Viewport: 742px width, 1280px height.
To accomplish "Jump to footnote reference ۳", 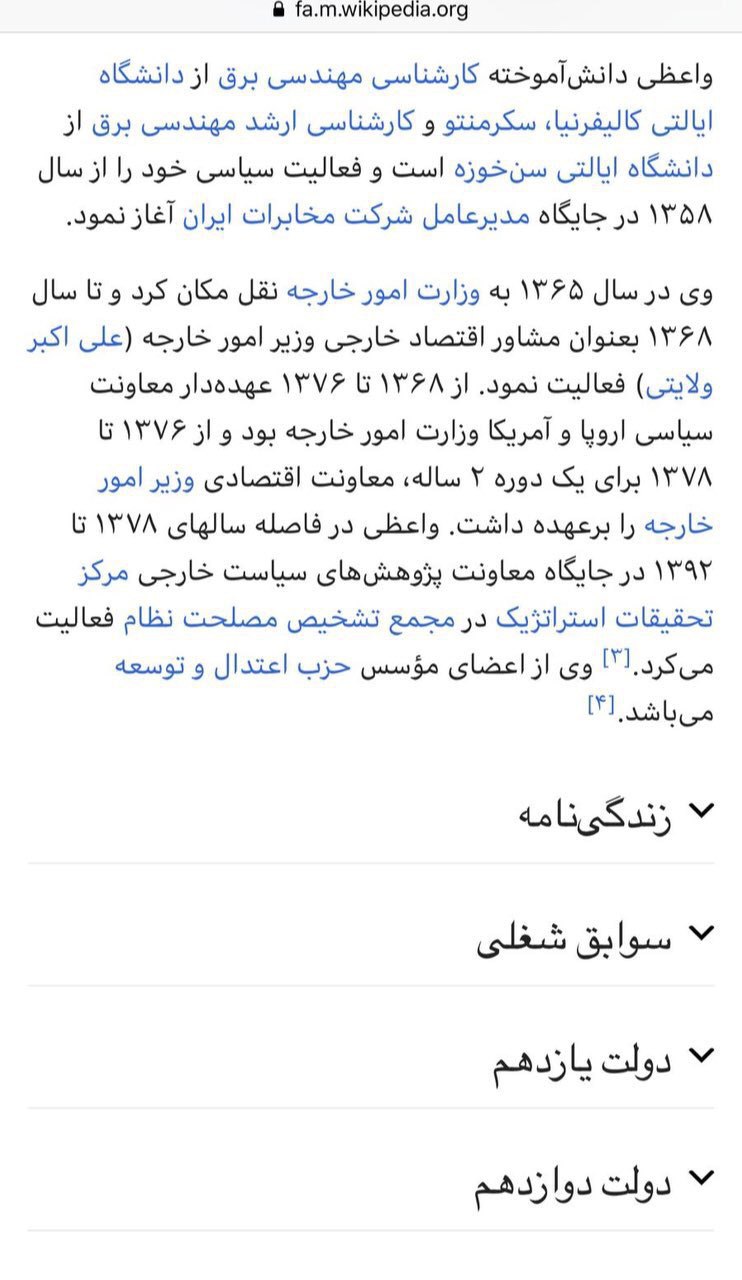I will pyautogui.click(x=614, y=659).
